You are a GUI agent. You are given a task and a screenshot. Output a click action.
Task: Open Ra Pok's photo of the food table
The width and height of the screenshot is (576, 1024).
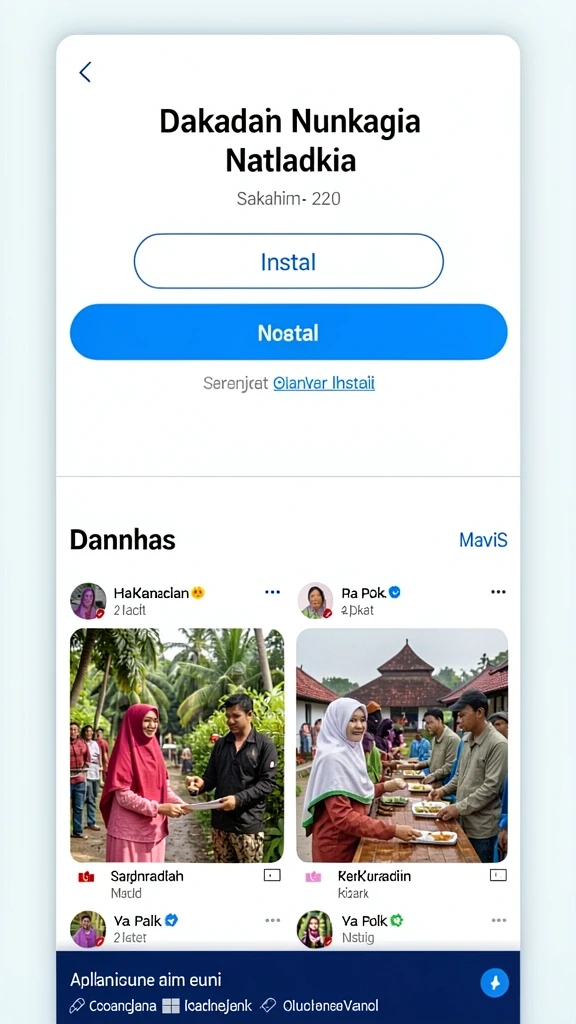(402, 745)
